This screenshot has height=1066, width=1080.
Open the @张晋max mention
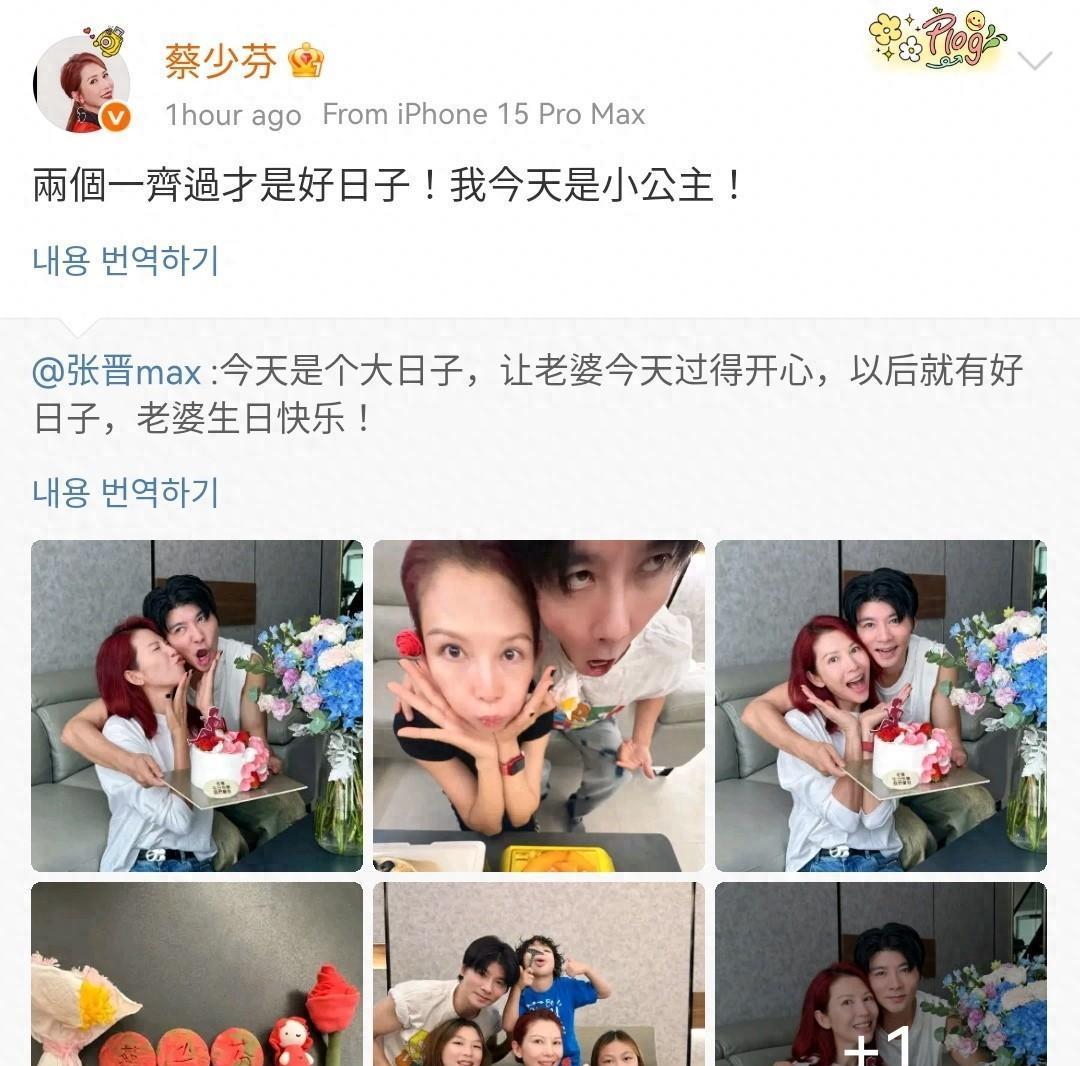pyautogui.click(x=118, y=372)
